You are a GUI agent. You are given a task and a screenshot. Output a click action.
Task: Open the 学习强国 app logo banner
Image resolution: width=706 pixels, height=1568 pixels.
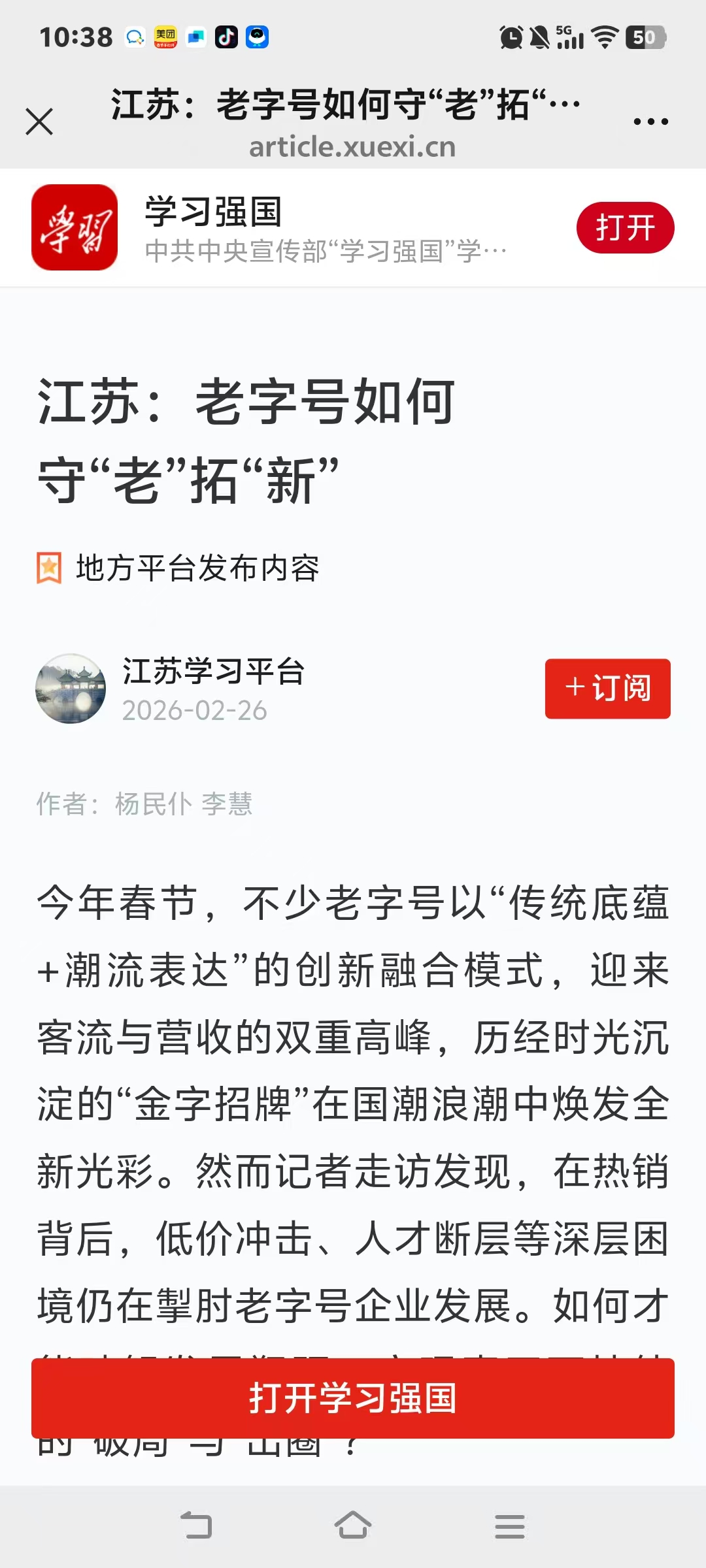(x=75, y=227)
